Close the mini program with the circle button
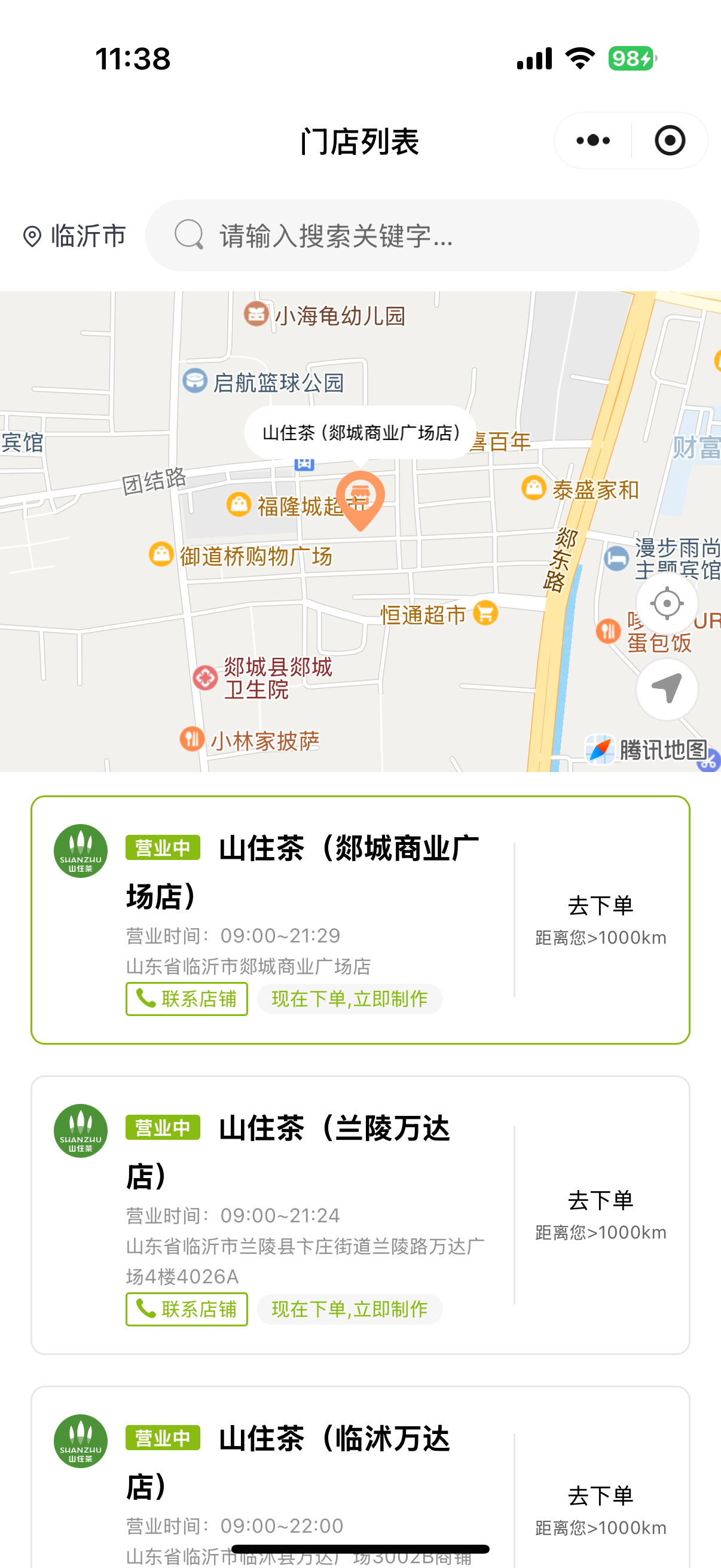The image size is (721, 1568). pyautogui.click(x=669, y=141)
